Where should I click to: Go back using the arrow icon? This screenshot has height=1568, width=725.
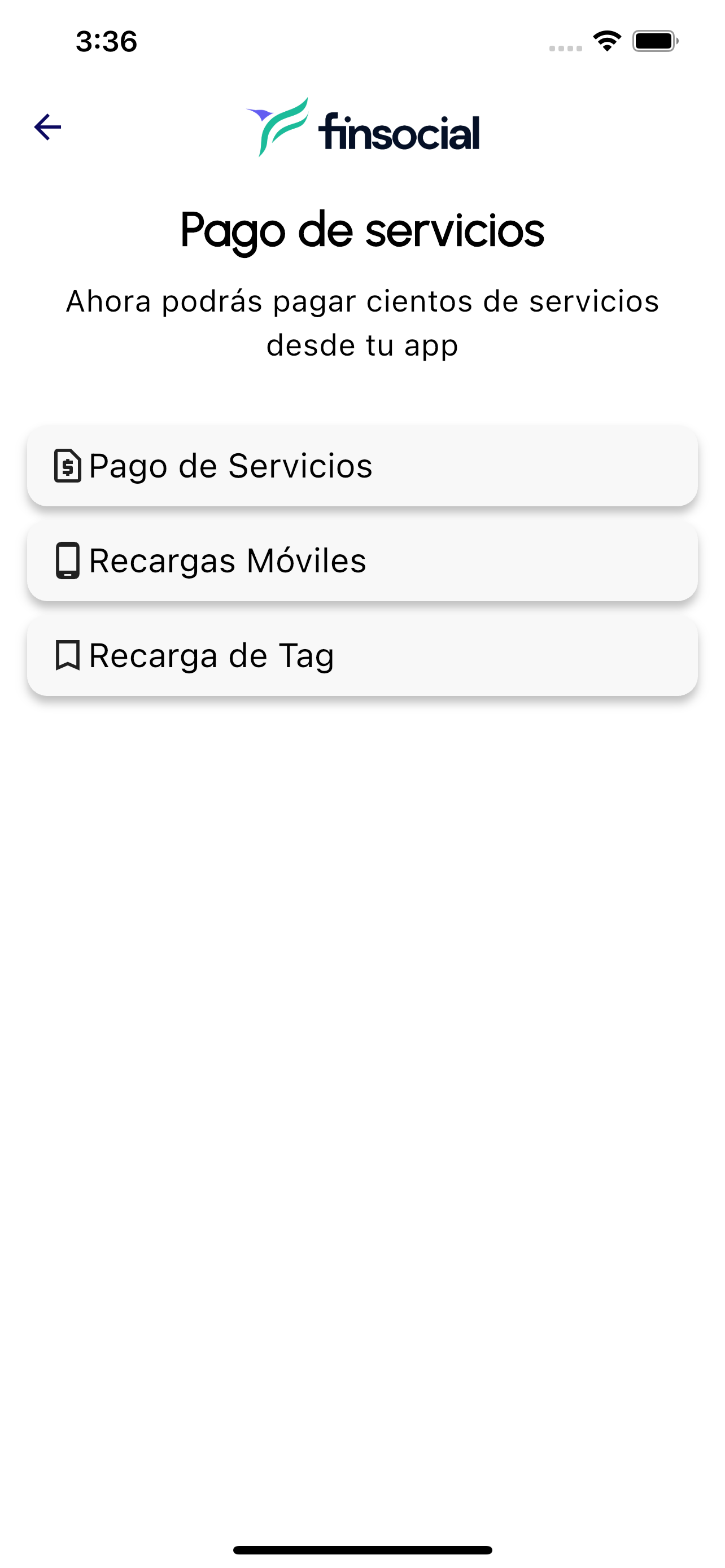tap(47, 127)
